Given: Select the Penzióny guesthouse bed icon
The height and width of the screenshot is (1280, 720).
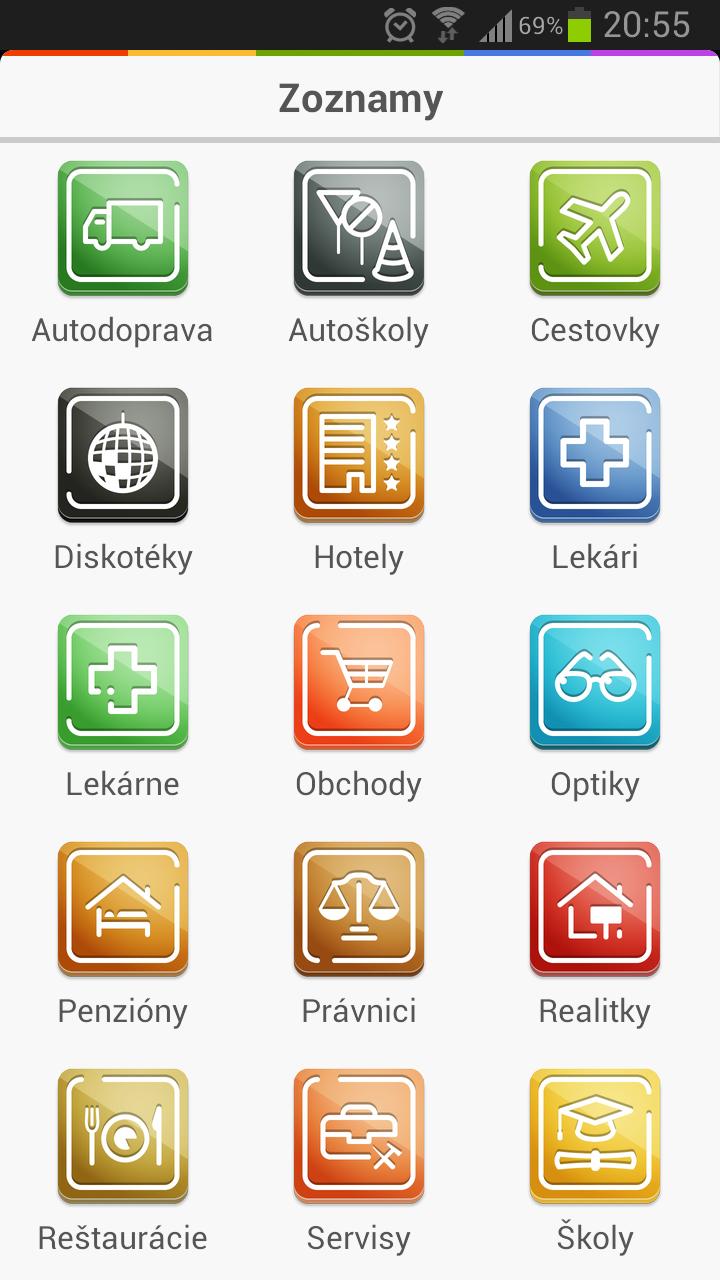Looking at the screenshot, I should coord(122,909).
